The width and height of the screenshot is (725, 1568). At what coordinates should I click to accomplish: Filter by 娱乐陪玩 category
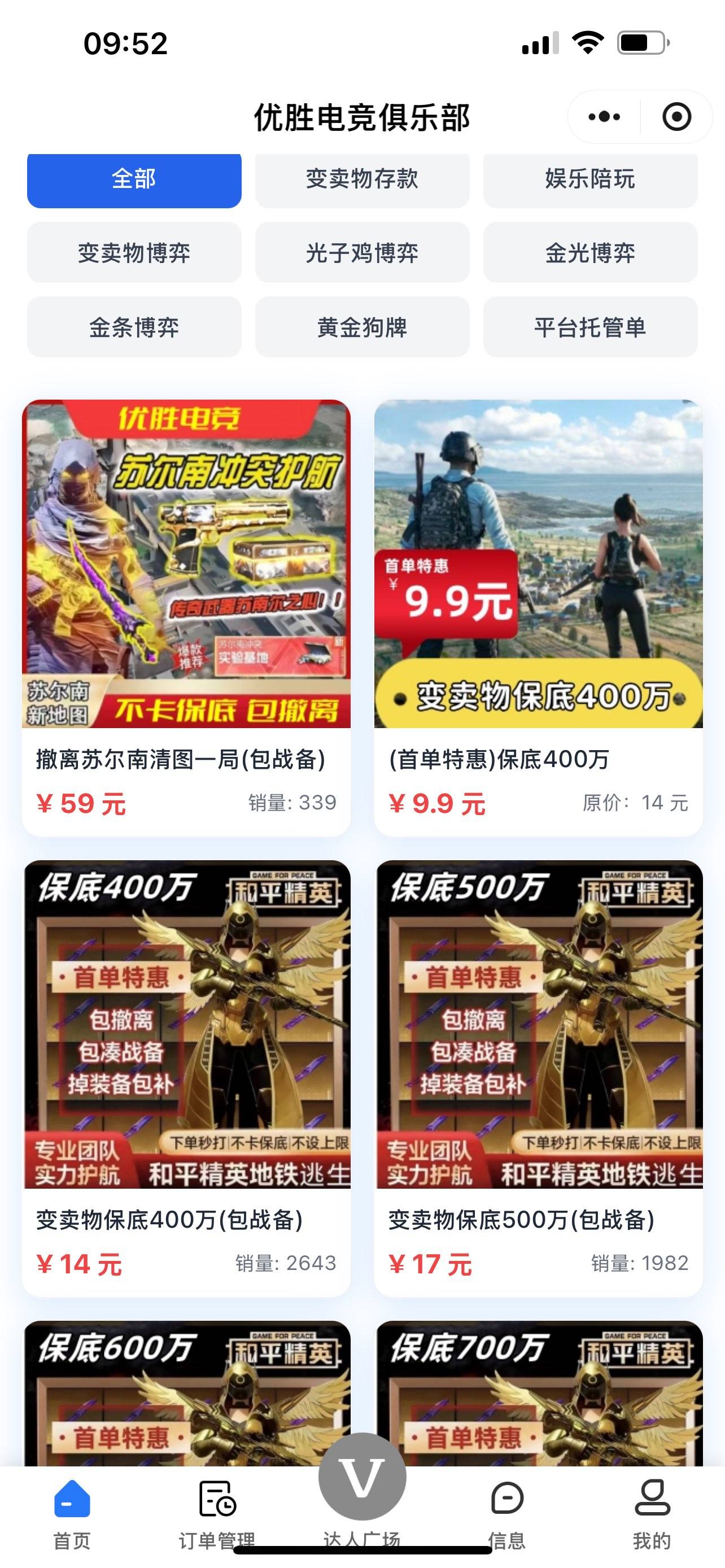click(x=590, y=179)
